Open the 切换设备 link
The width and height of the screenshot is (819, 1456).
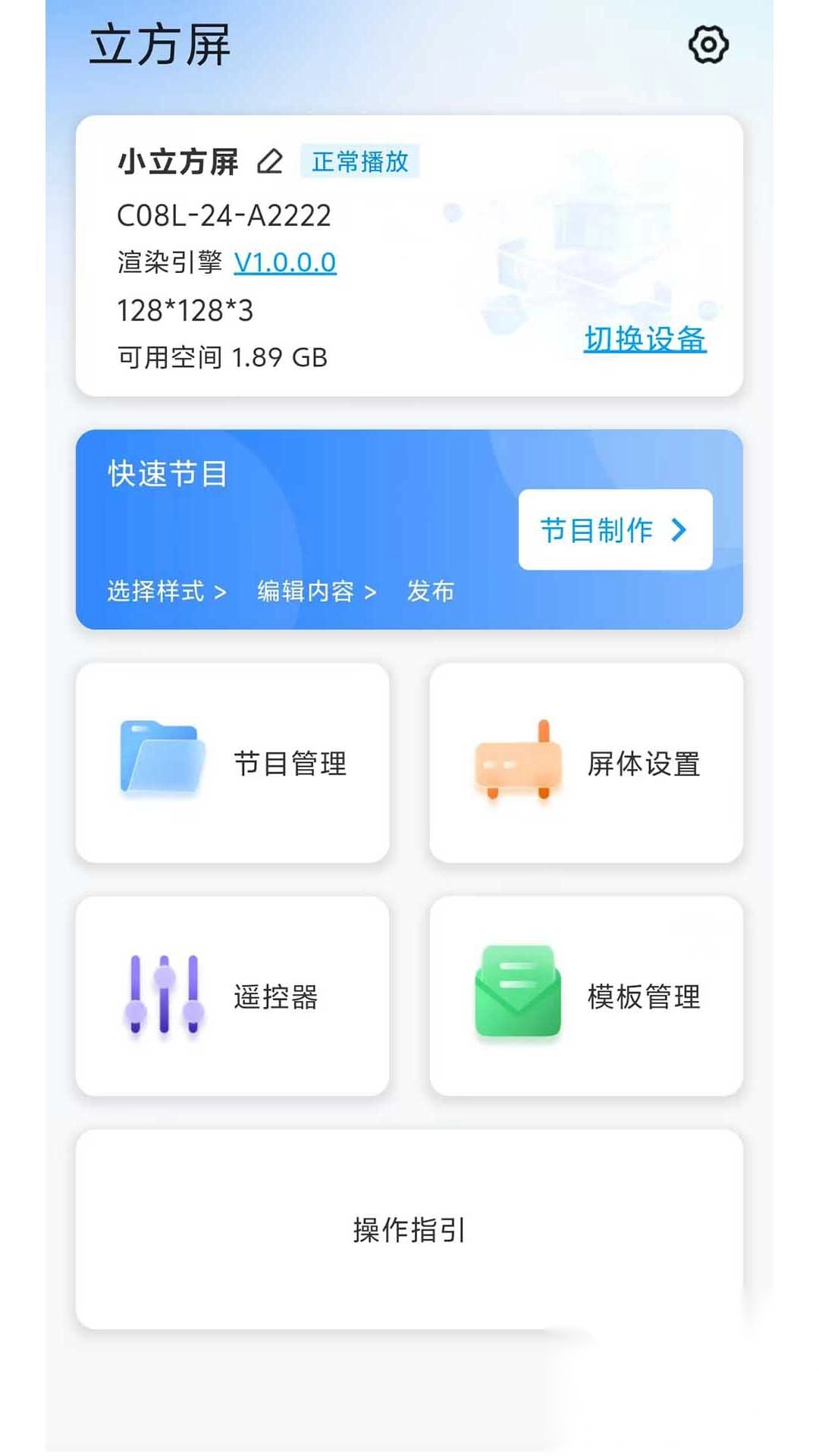[x=645, y=340]
